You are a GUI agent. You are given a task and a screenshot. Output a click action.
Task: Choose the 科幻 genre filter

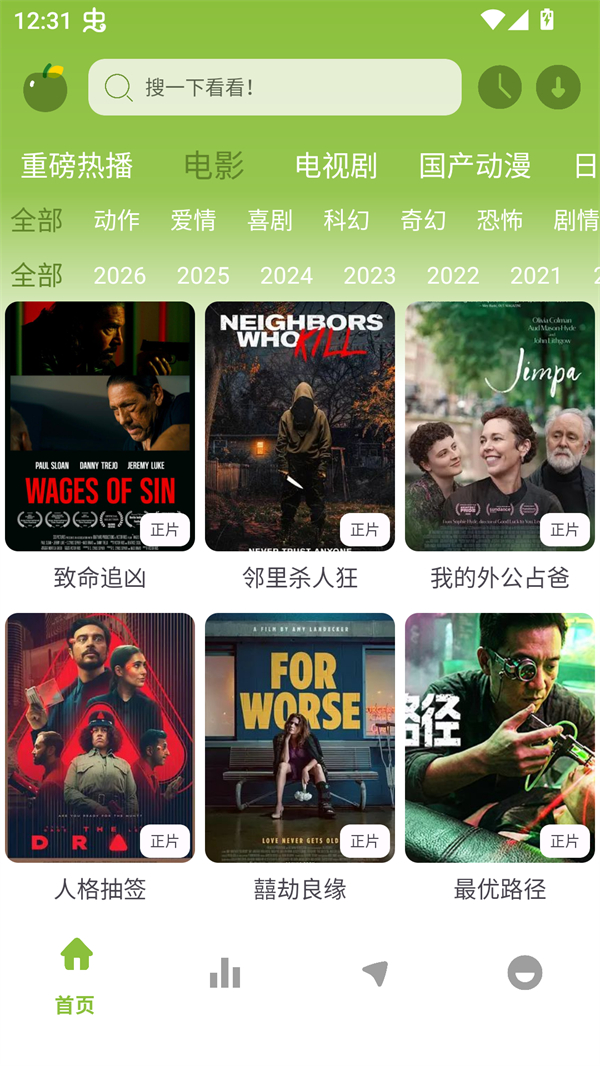point(347,220)
